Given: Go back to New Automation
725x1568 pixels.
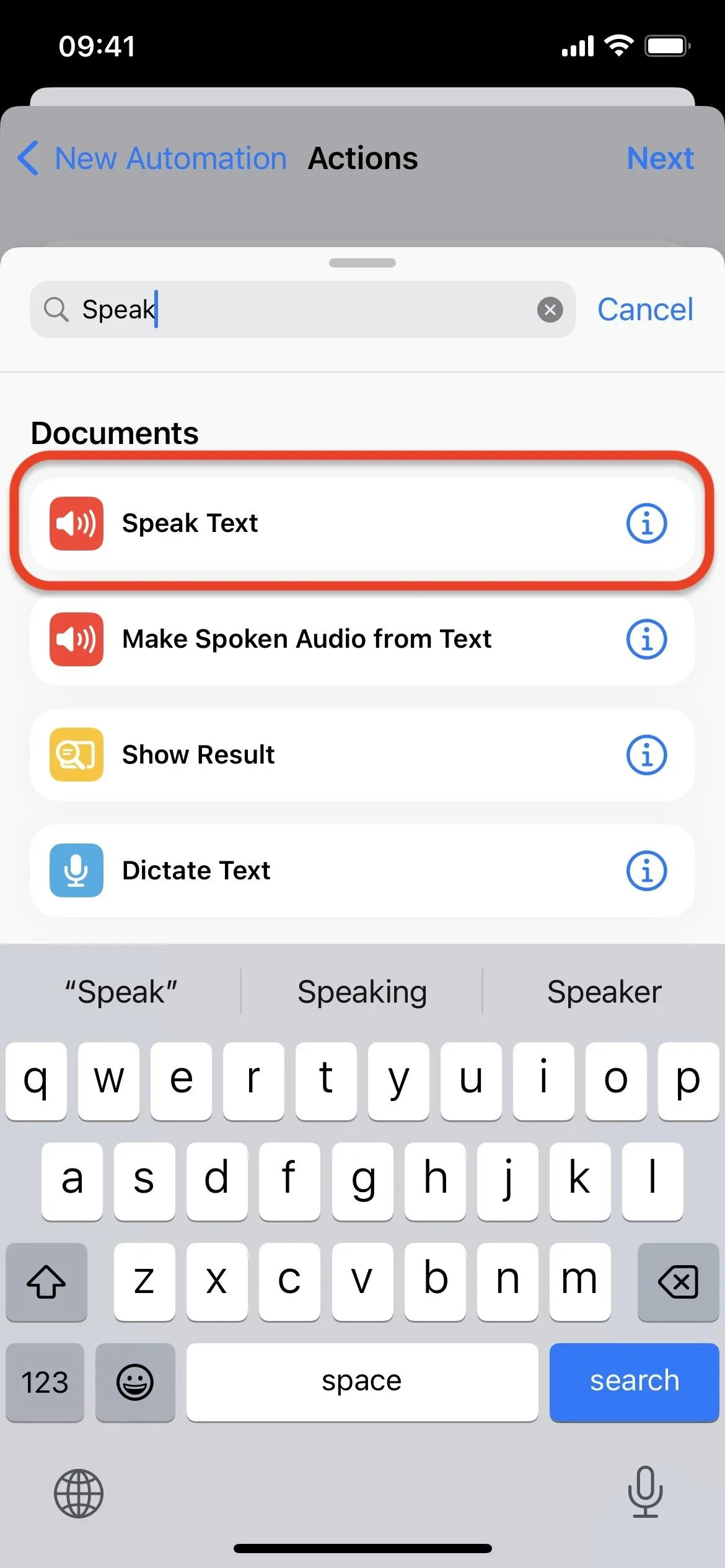Looking at the screenshot, I should click(152, 159).
